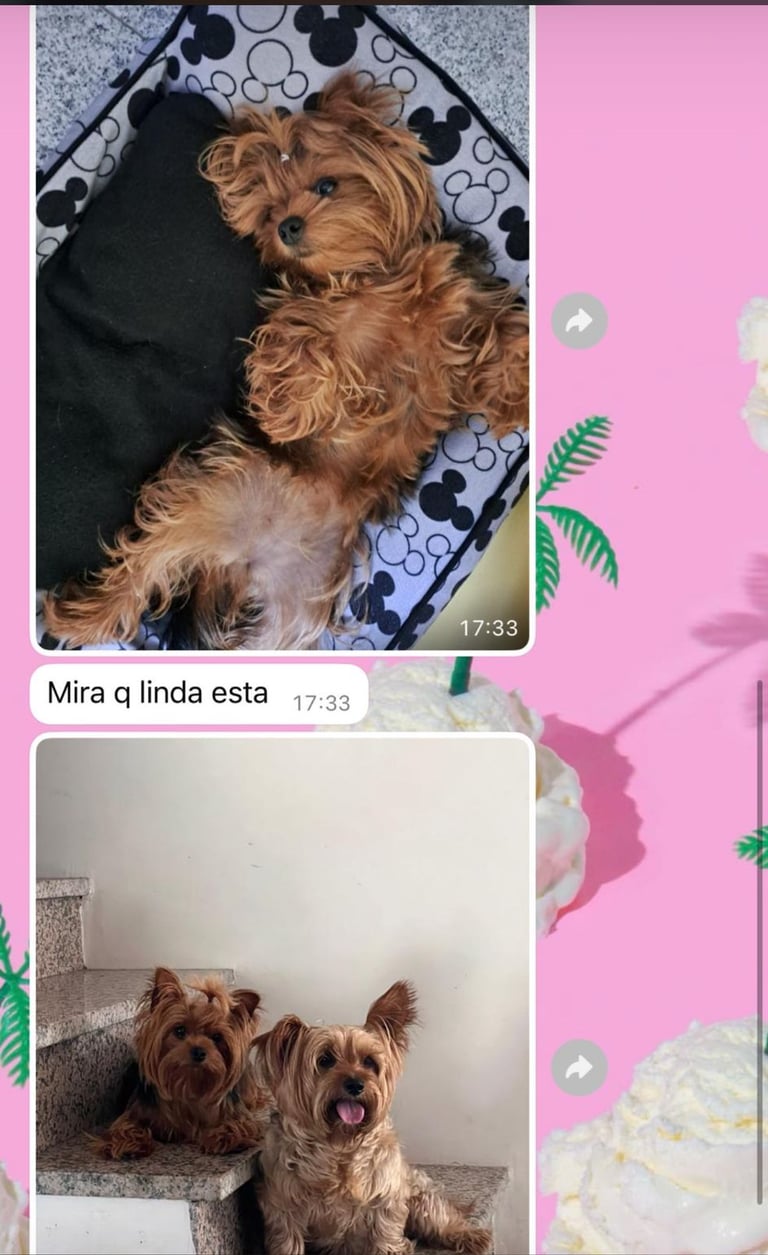Open the photo of two dogs on stairs
This screenshot has height=1255, width=768.
coord(283,996)
